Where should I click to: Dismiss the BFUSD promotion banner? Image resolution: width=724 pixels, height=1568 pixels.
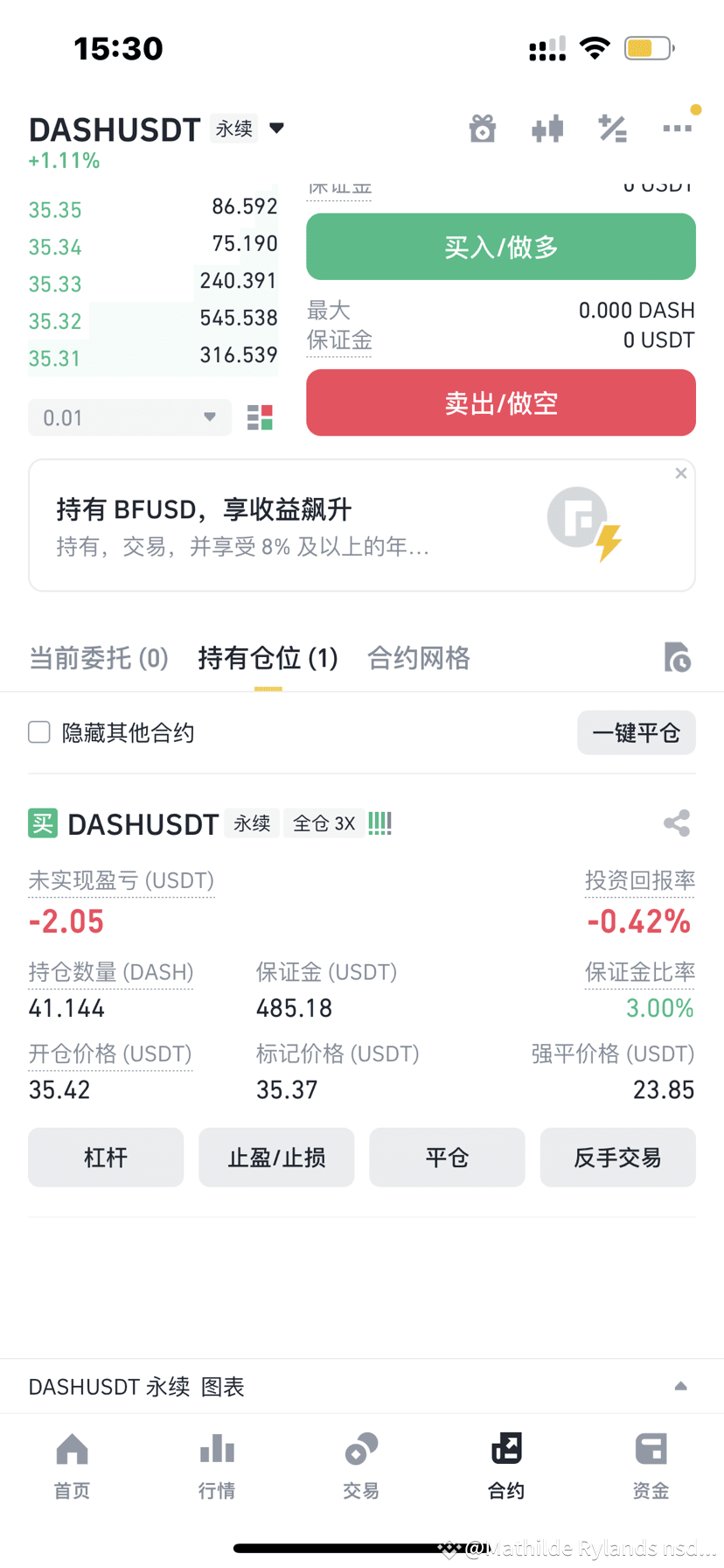(x=680, y=472)
